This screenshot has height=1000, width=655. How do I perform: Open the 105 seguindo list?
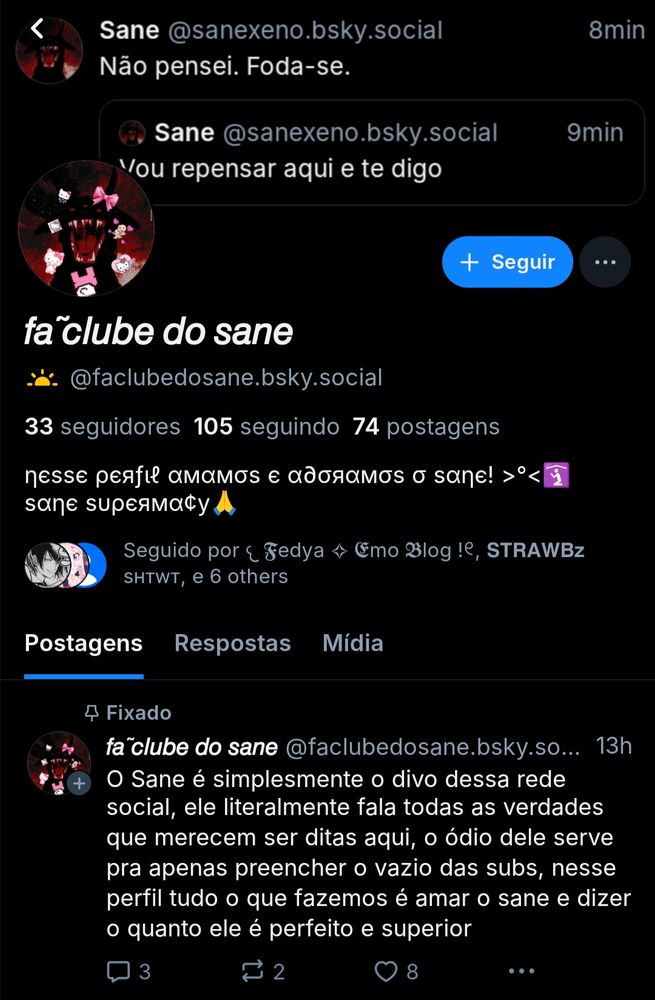pos(266,427)
